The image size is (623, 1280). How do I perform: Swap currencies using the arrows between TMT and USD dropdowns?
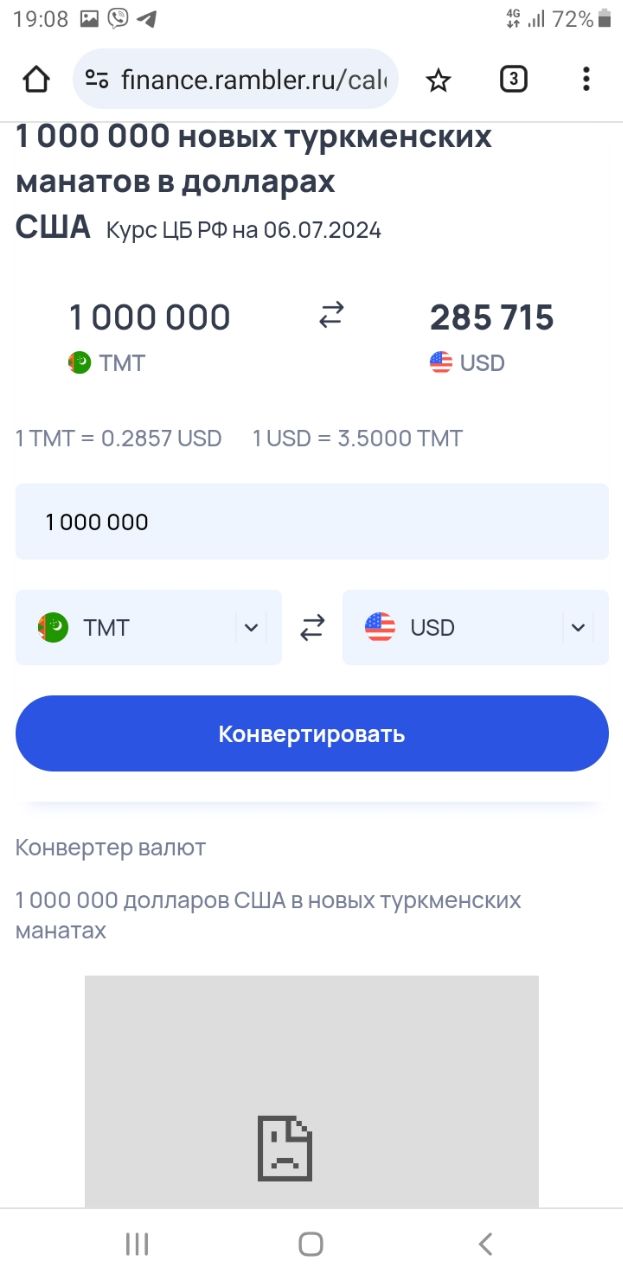(313, 628)
